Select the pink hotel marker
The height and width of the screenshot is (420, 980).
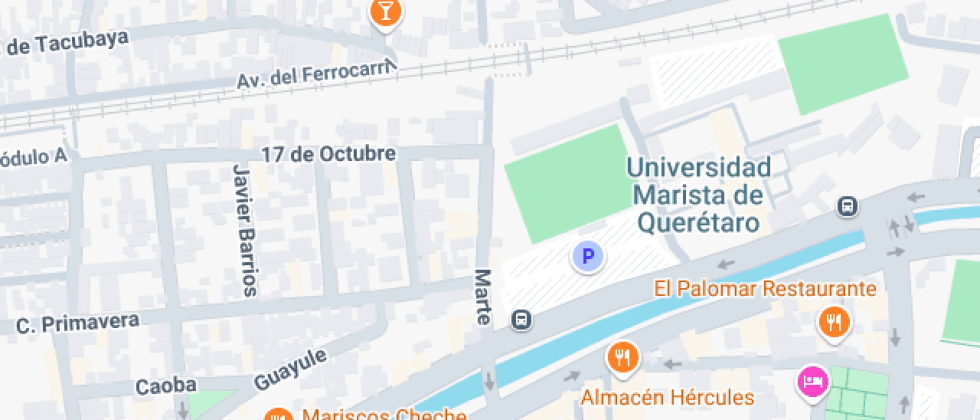tap(812, 380)
